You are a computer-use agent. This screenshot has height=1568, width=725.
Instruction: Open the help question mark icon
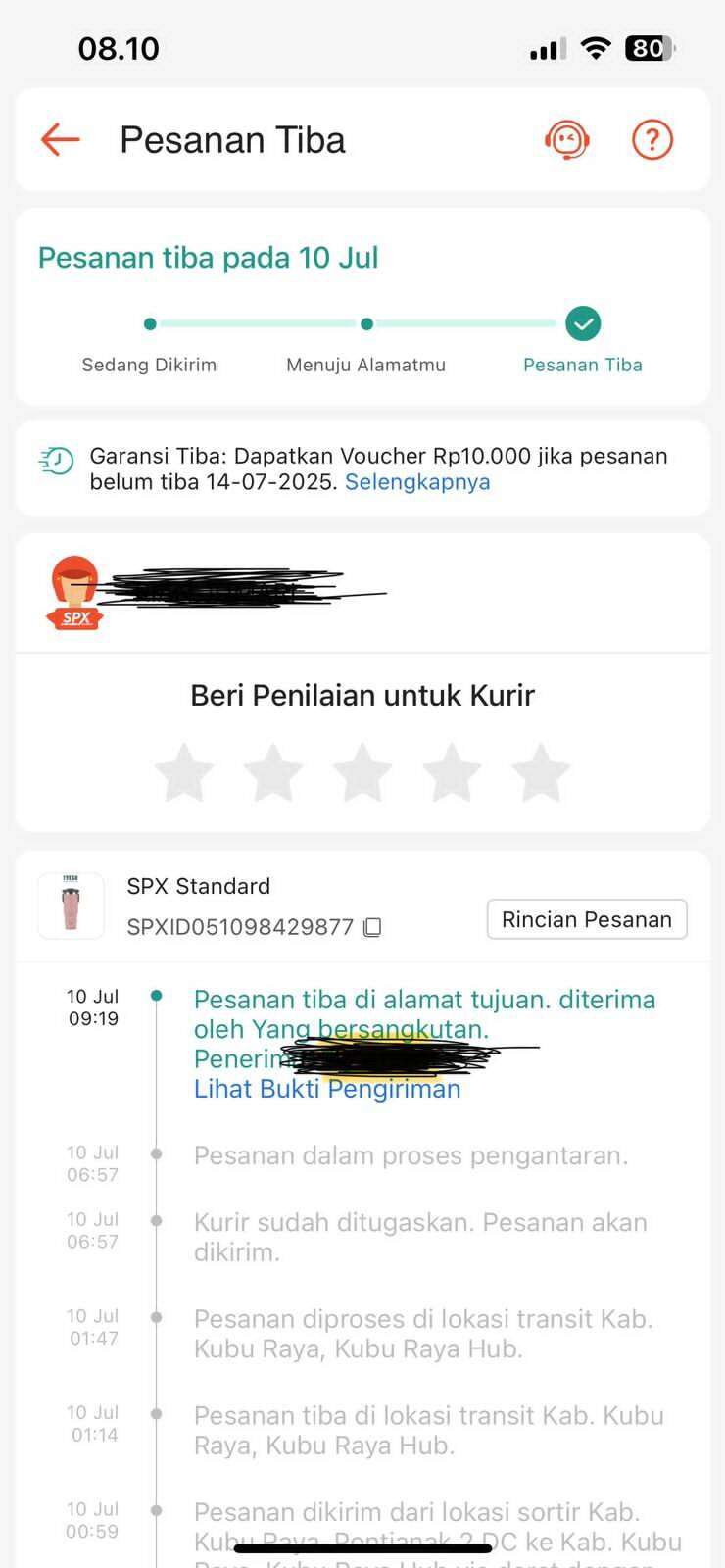click(652, 140)
